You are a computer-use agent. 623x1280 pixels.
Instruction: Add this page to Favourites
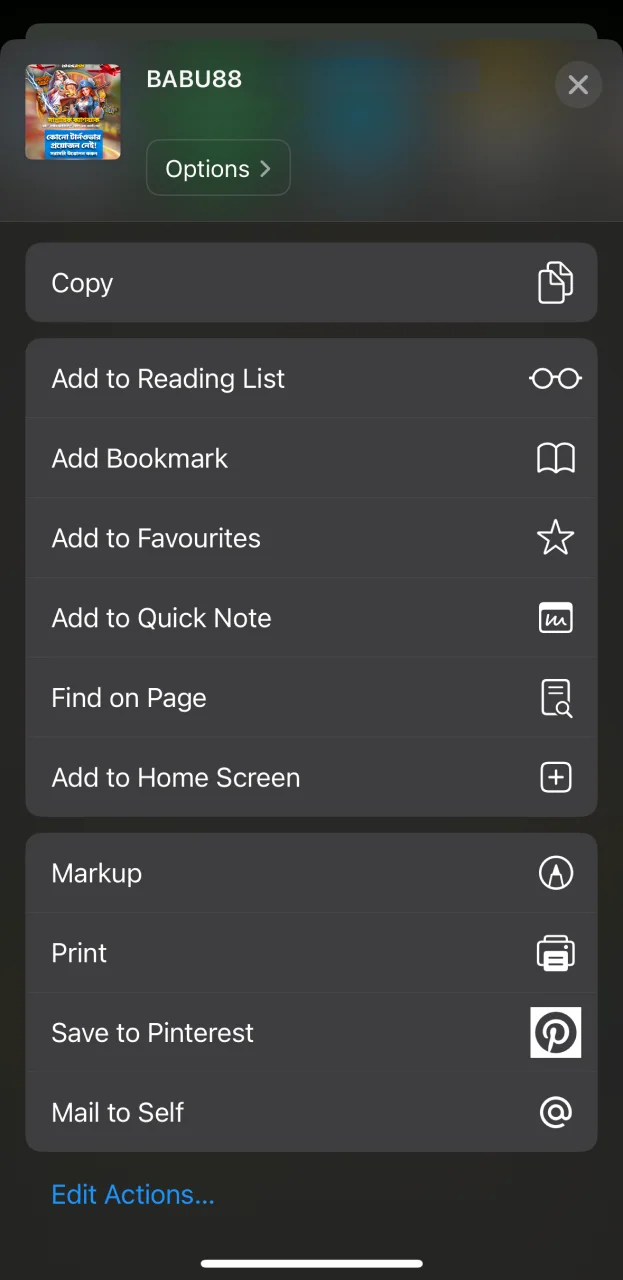coord(311,538)
